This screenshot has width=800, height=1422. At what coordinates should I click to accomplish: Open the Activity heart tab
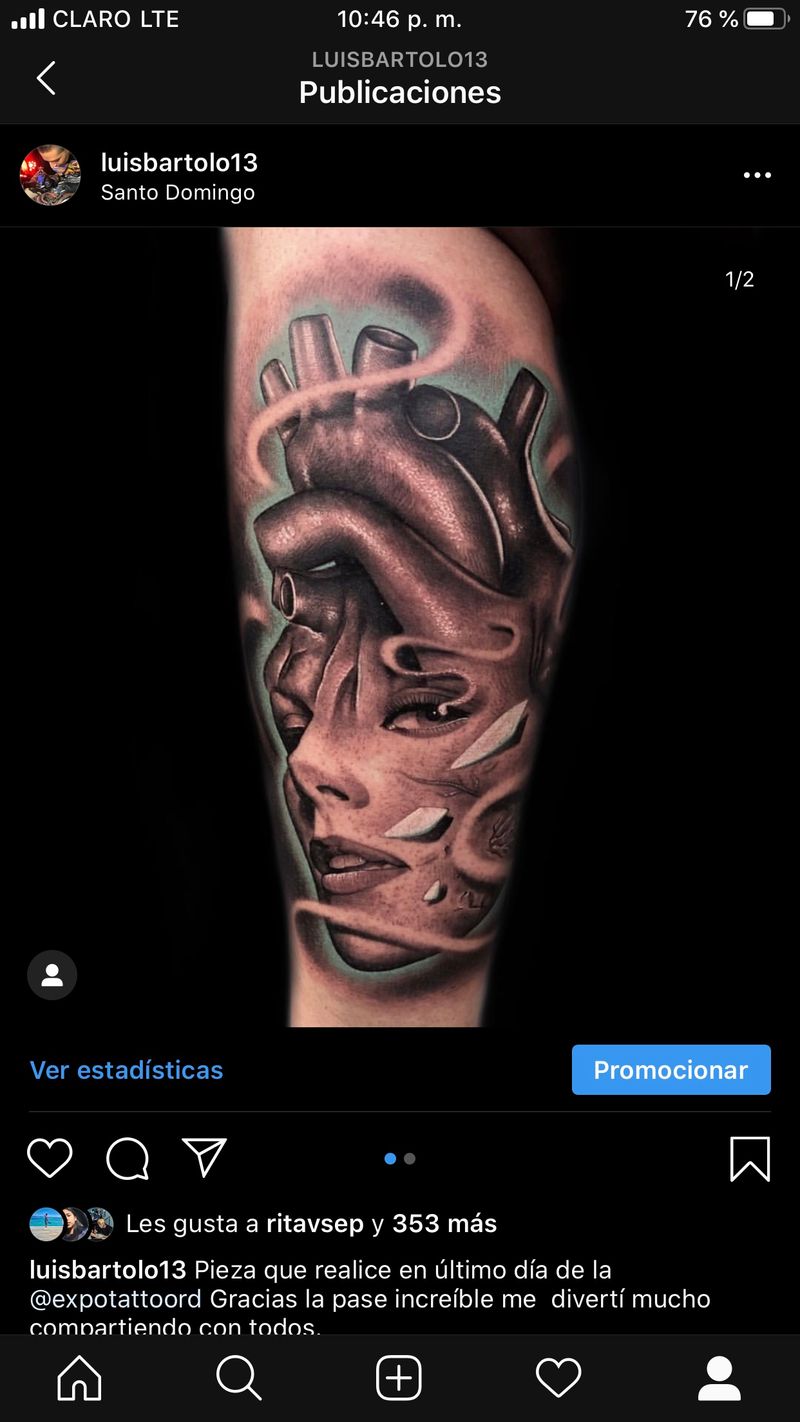(x=559, y=1379)
